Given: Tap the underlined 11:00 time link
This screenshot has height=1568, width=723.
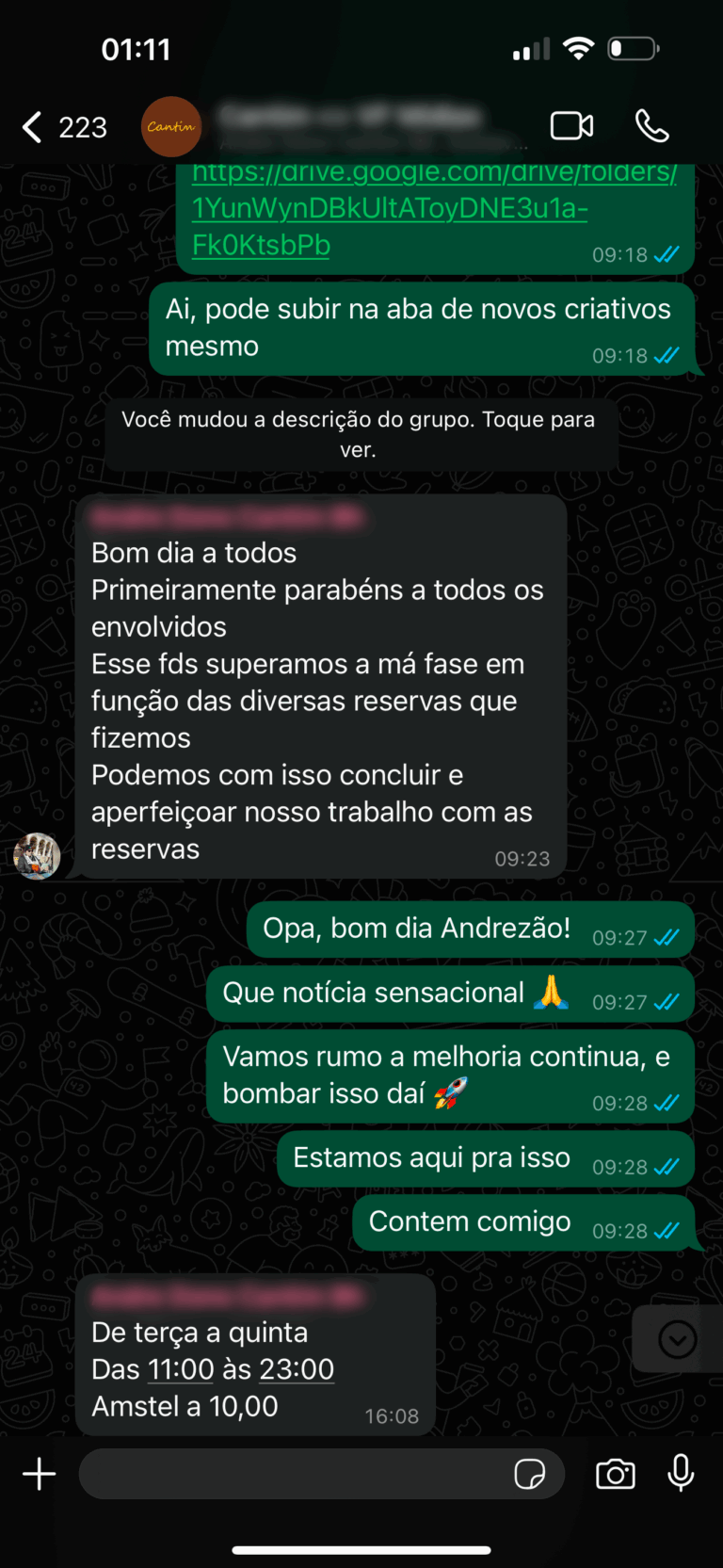Looking at the screenshot, I should tap(181, 1369).
